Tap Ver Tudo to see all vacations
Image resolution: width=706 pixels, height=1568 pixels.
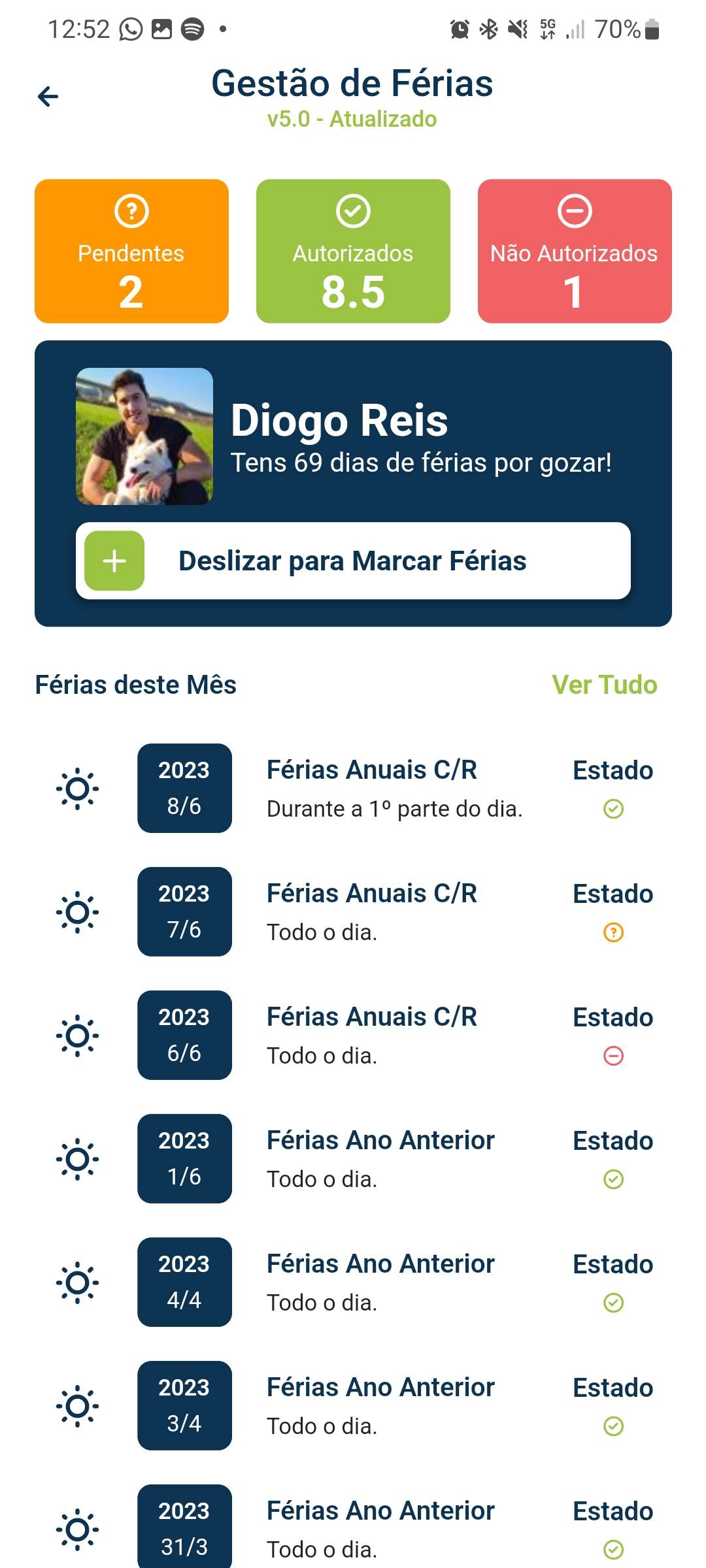(605, 685)
